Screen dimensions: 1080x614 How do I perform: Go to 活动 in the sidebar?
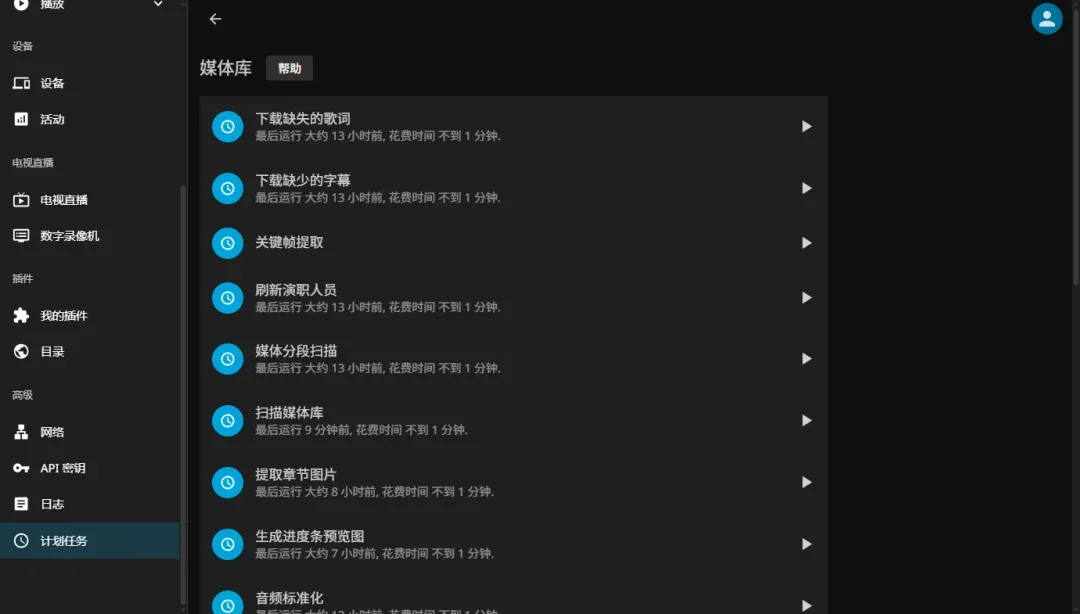pyautogui.click(x=52, y=119)
